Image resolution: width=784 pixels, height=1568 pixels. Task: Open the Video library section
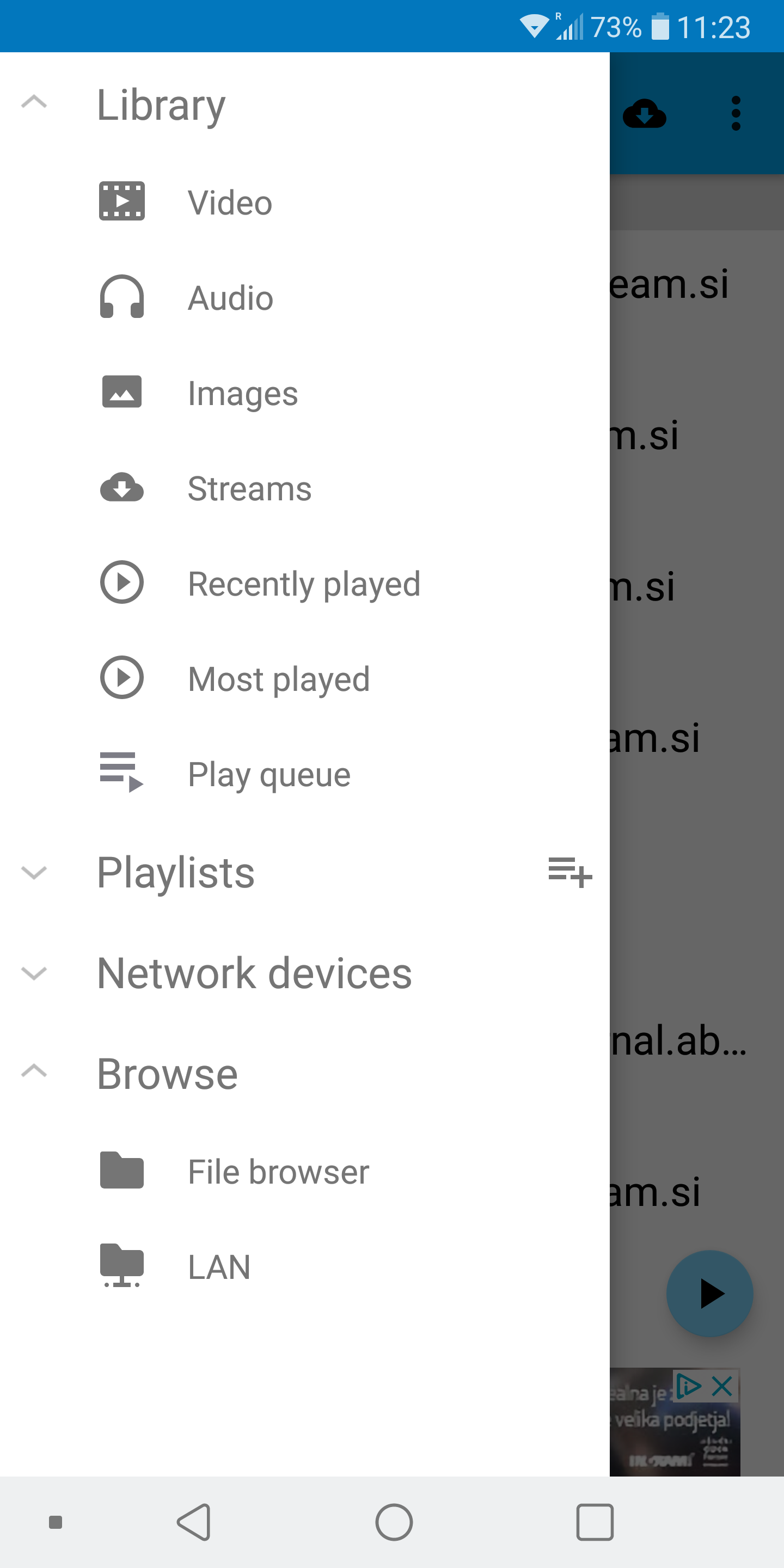229,203
